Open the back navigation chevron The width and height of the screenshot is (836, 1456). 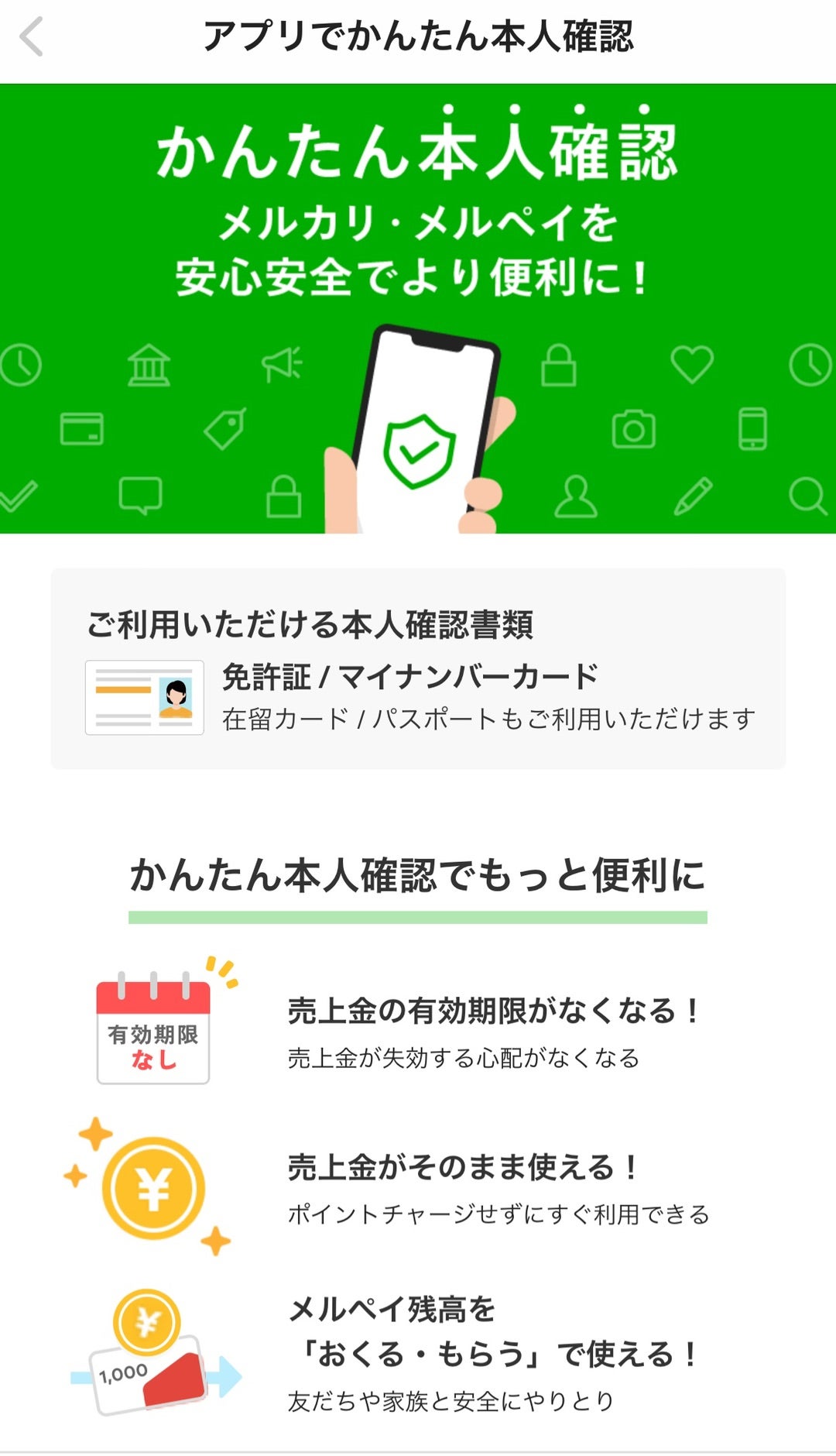[29, 35]
